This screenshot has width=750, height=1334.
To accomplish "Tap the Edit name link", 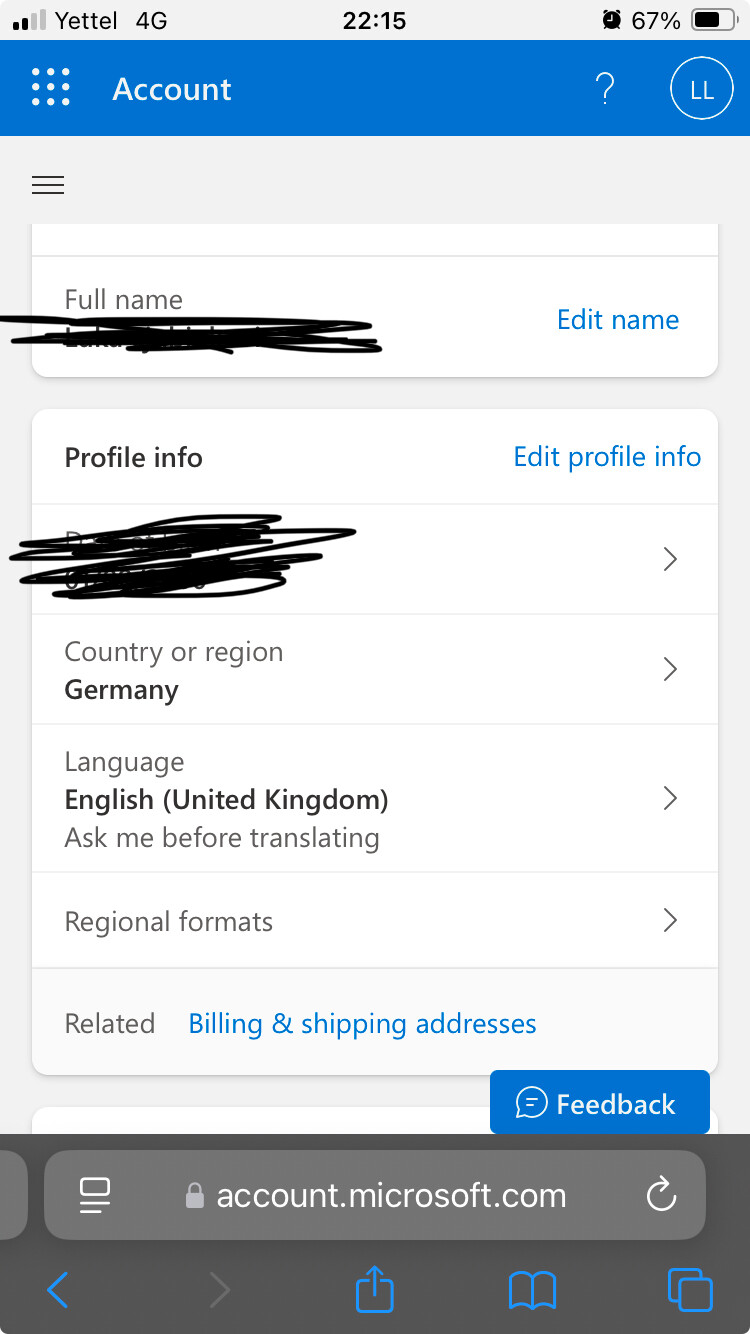I will [617, 320].
